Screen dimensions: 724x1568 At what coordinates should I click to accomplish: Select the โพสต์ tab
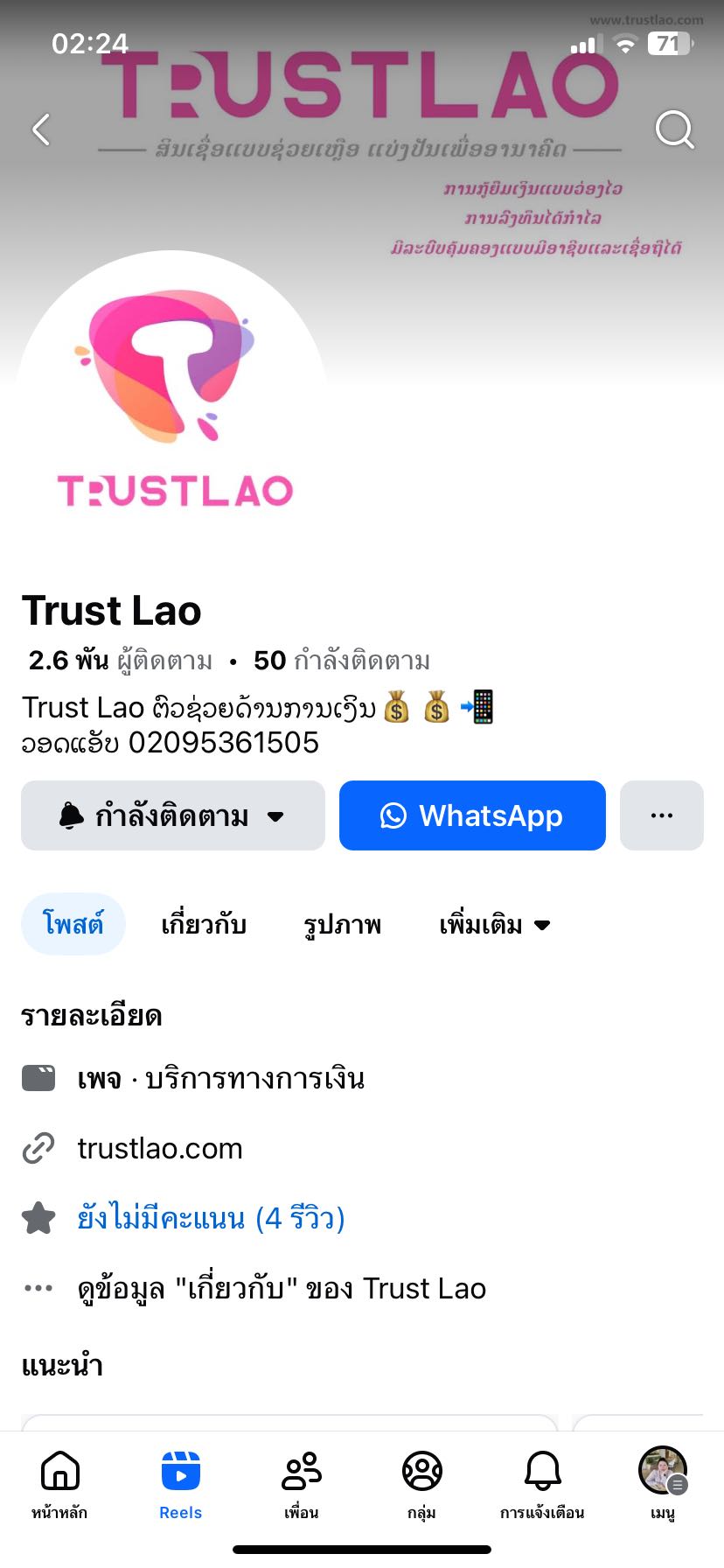click(x=73, y=924)
